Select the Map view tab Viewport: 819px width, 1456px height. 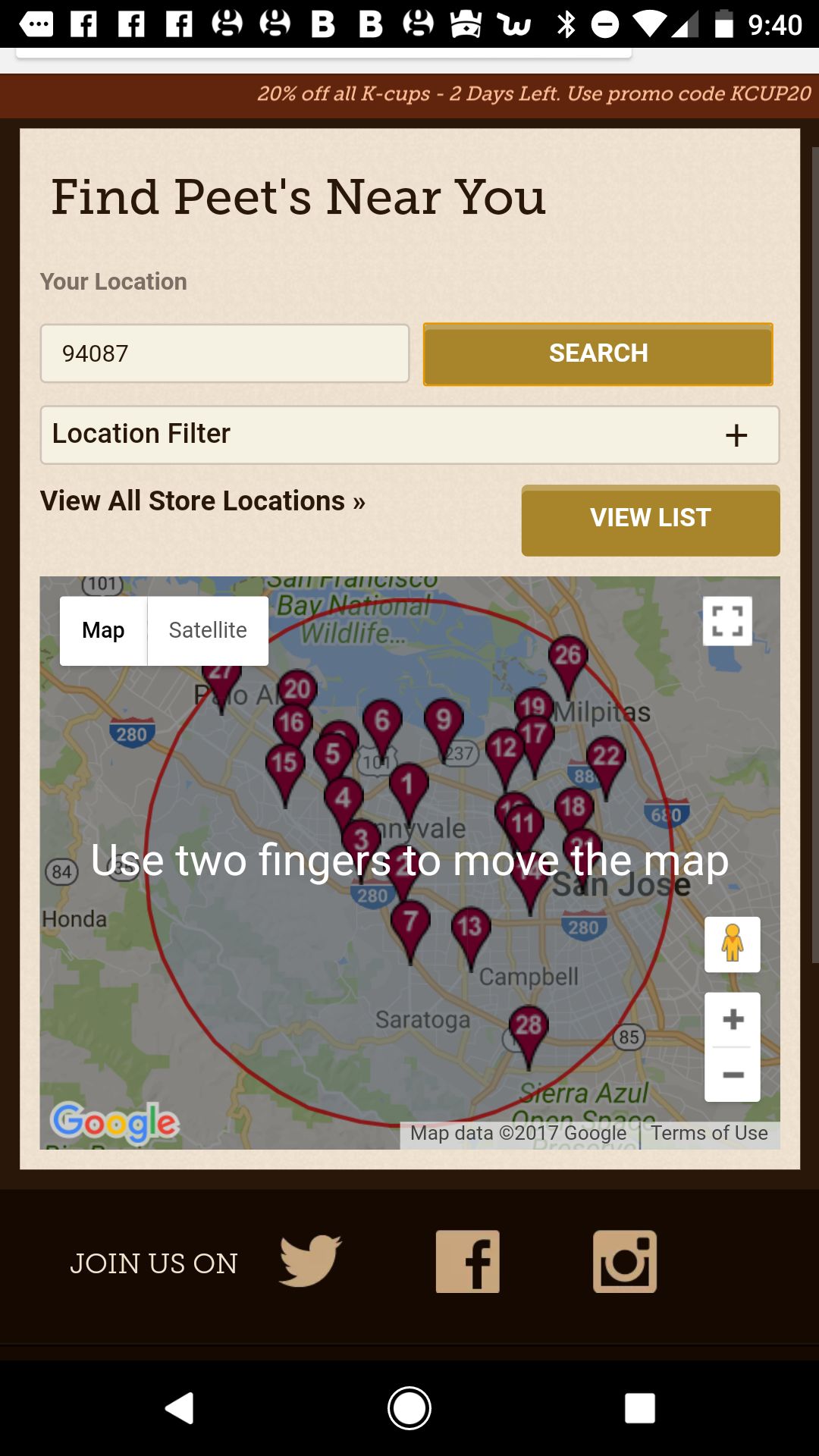pos(103,630)
